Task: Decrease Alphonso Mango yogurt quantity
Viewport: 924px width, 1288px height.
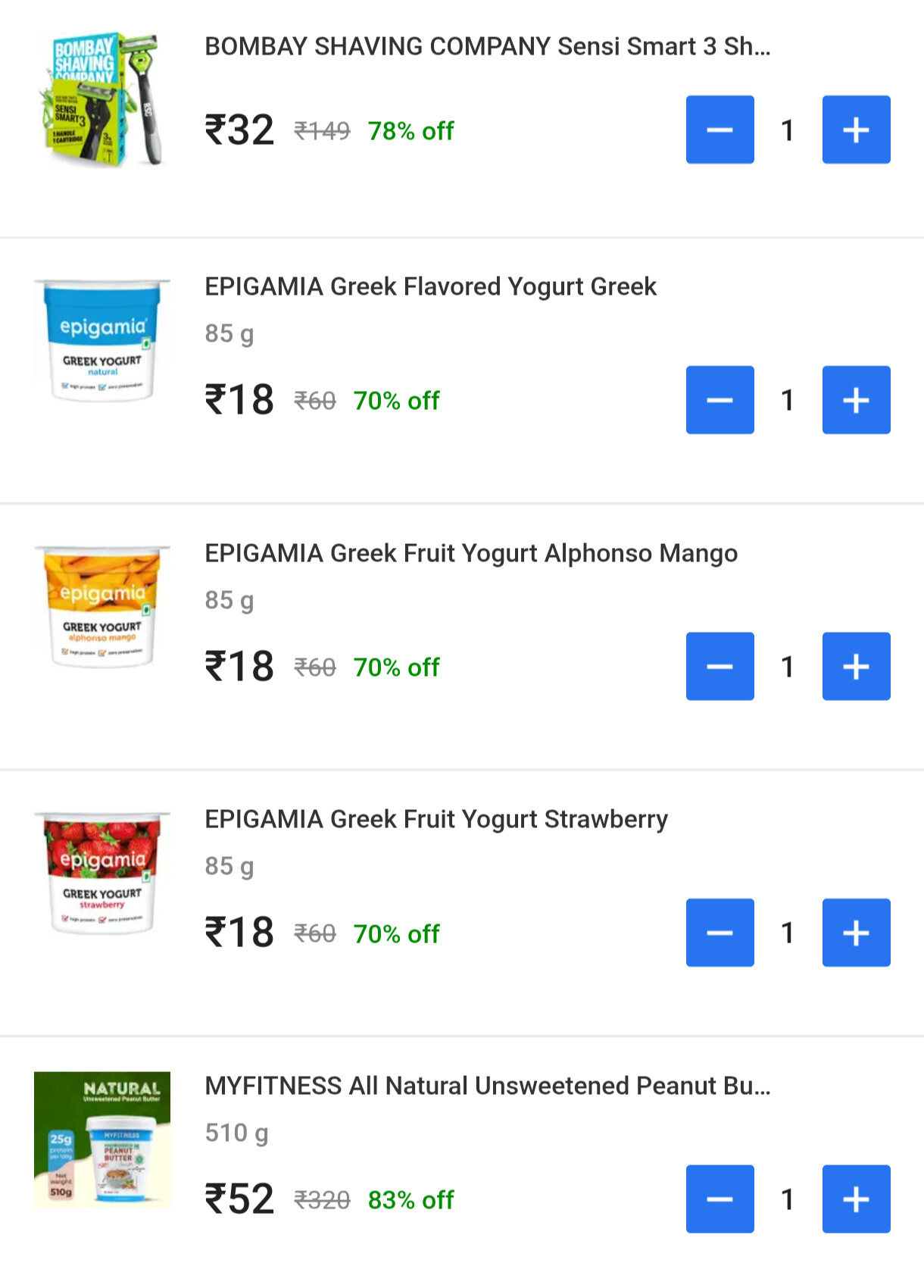Action: click(x=720, y=666)
